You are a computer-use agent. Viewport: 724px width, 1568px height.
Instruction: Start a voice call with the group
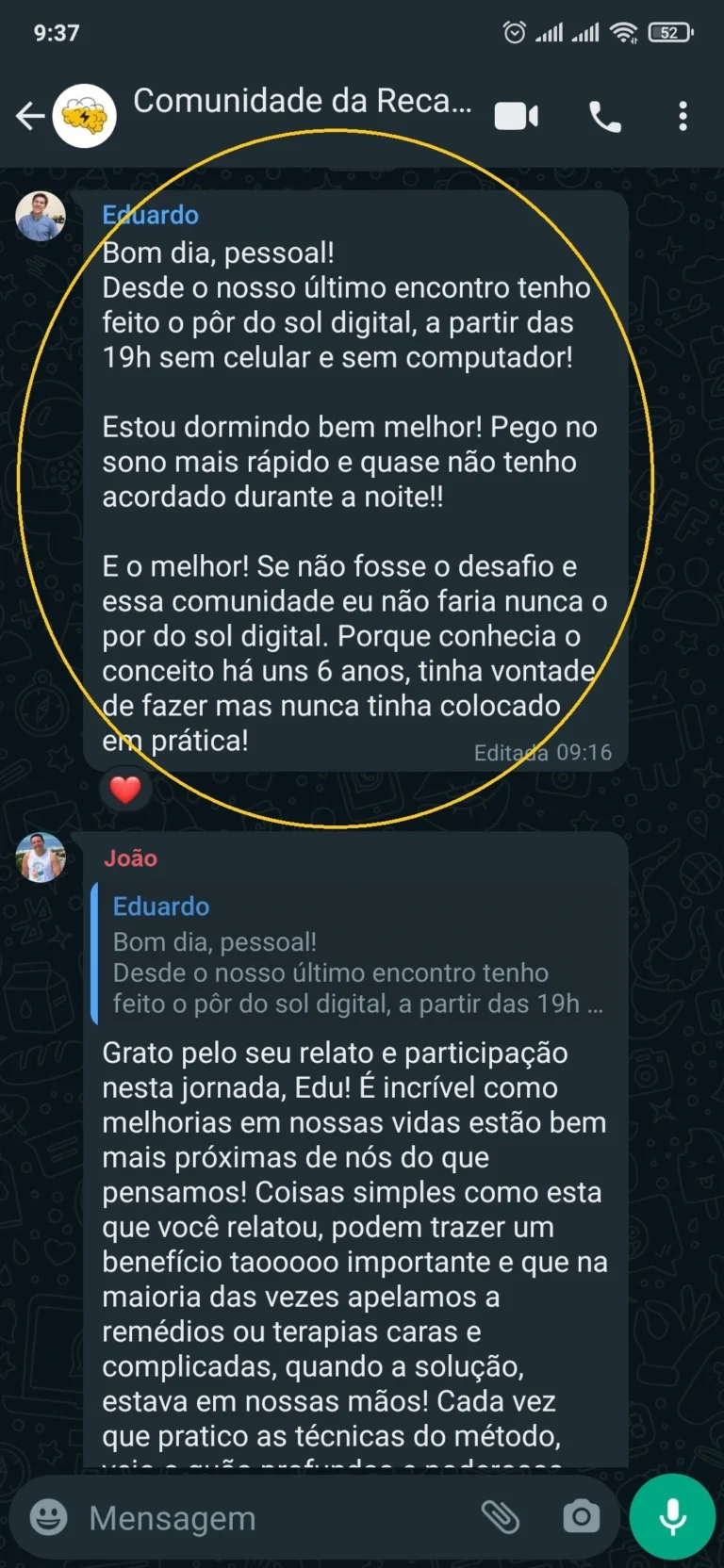[x=604, y=117]
